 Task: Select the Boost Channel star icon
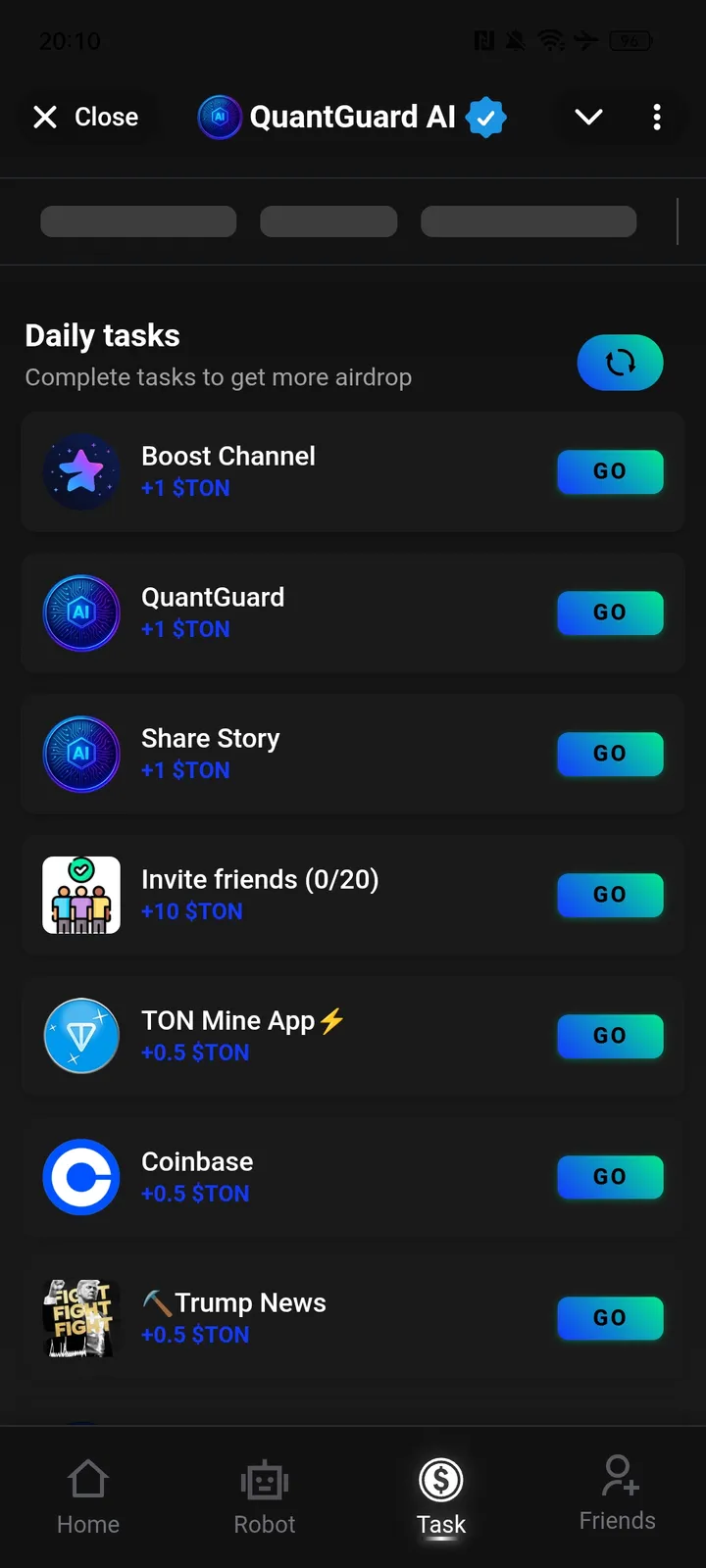[x=81, y=471]
